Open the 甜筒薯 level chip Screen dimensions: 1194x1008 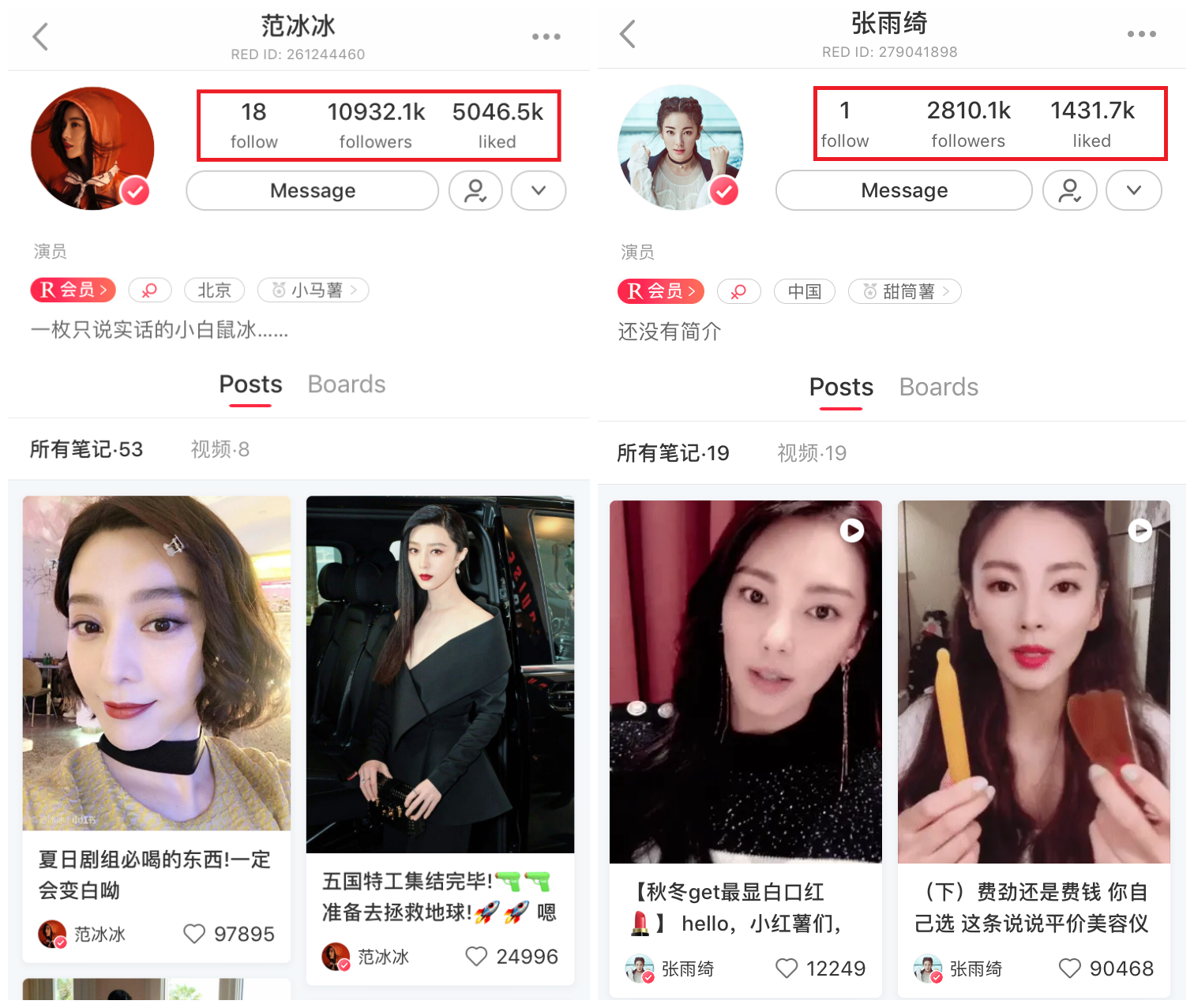click(x=904, y=292)
